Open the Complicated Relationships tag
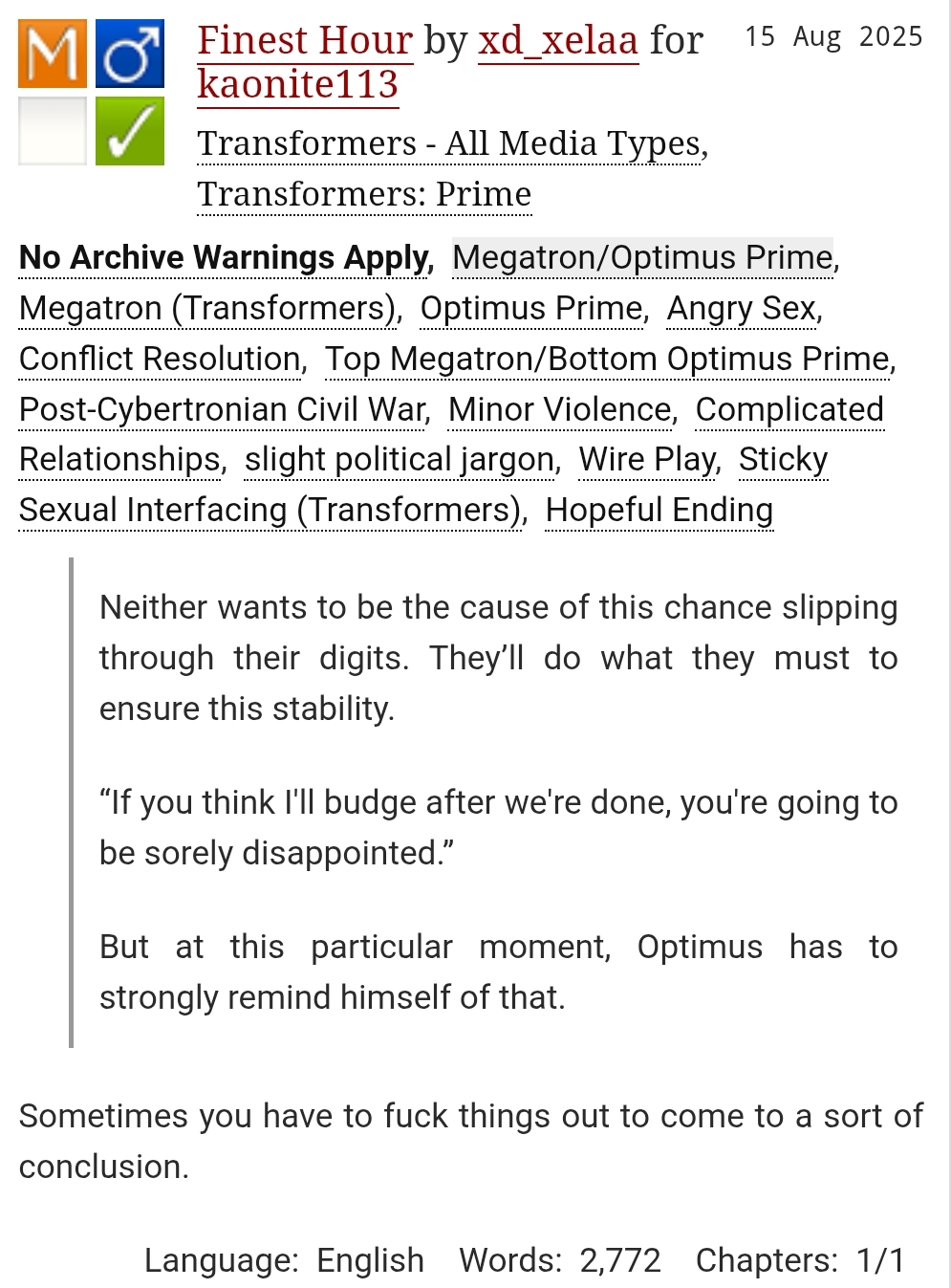Viewport: 951px width, 1288px height. pyautogui.click(x=789, y=410)
